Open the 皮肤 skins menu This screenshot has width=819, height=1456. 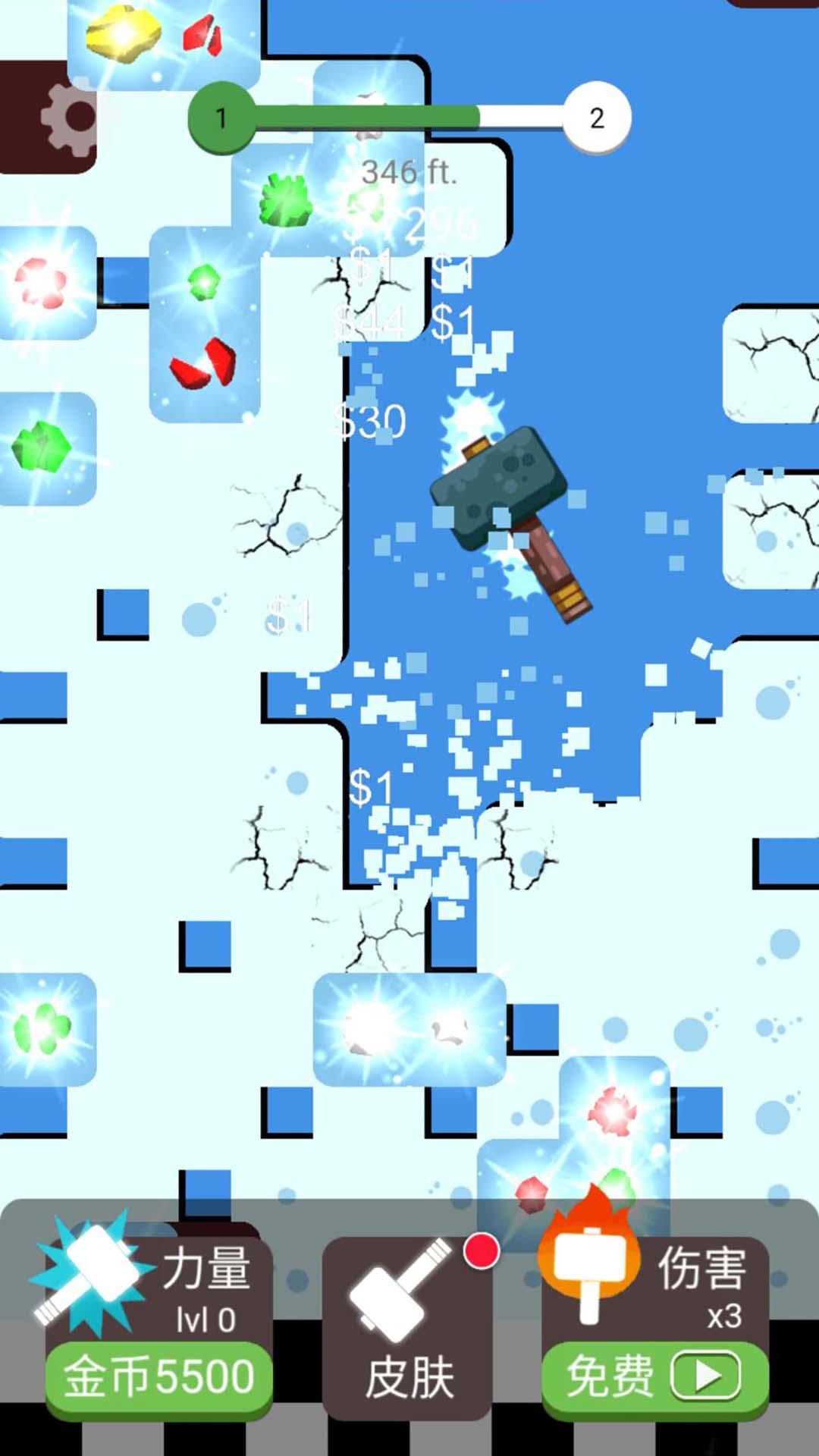point(408,1329)
